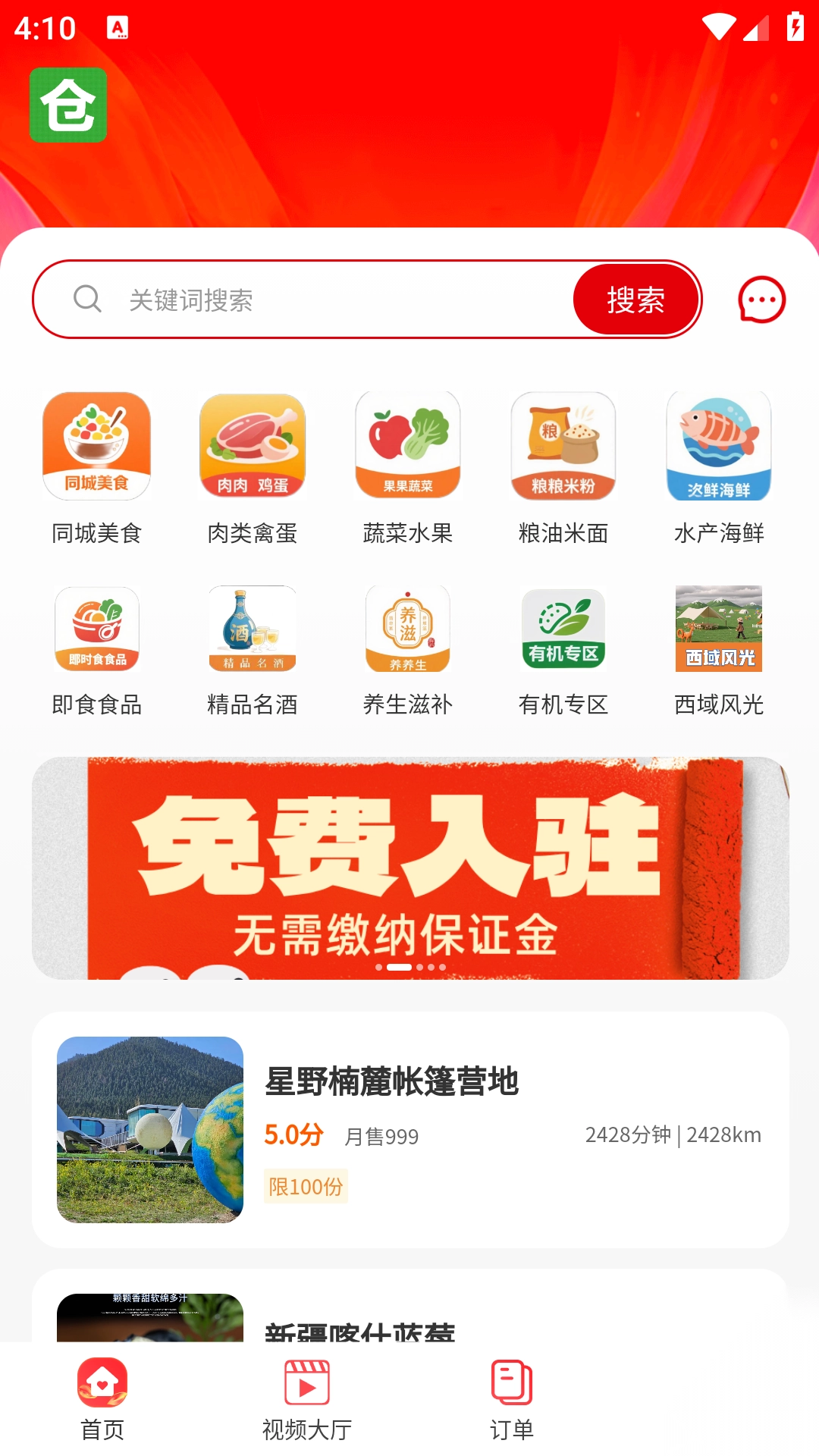This screenshot has height=1456, width=819.
Task: Select the 粮油米面 category
Action: click(563, 466)
